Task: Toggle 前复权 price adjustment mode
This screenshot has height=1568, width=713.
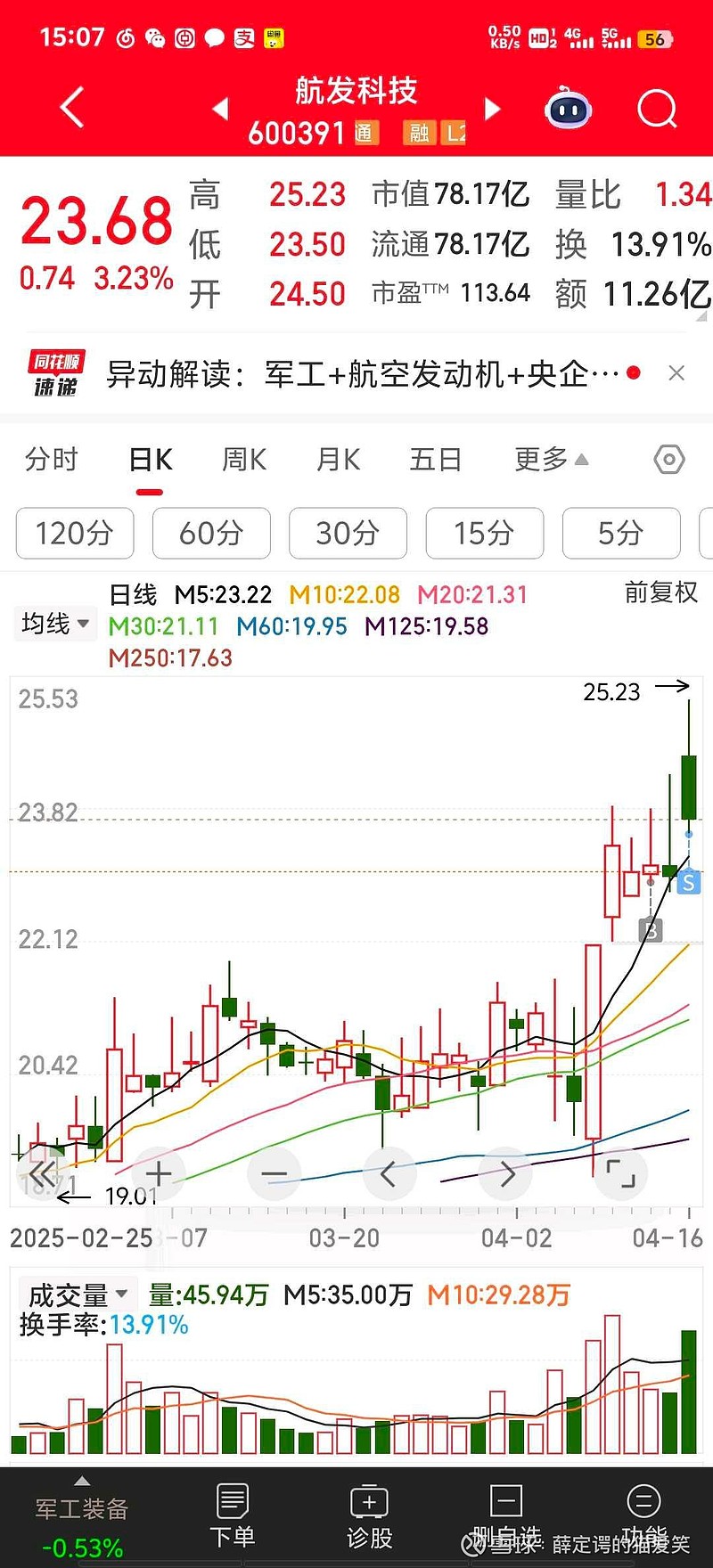Action: 661,593
